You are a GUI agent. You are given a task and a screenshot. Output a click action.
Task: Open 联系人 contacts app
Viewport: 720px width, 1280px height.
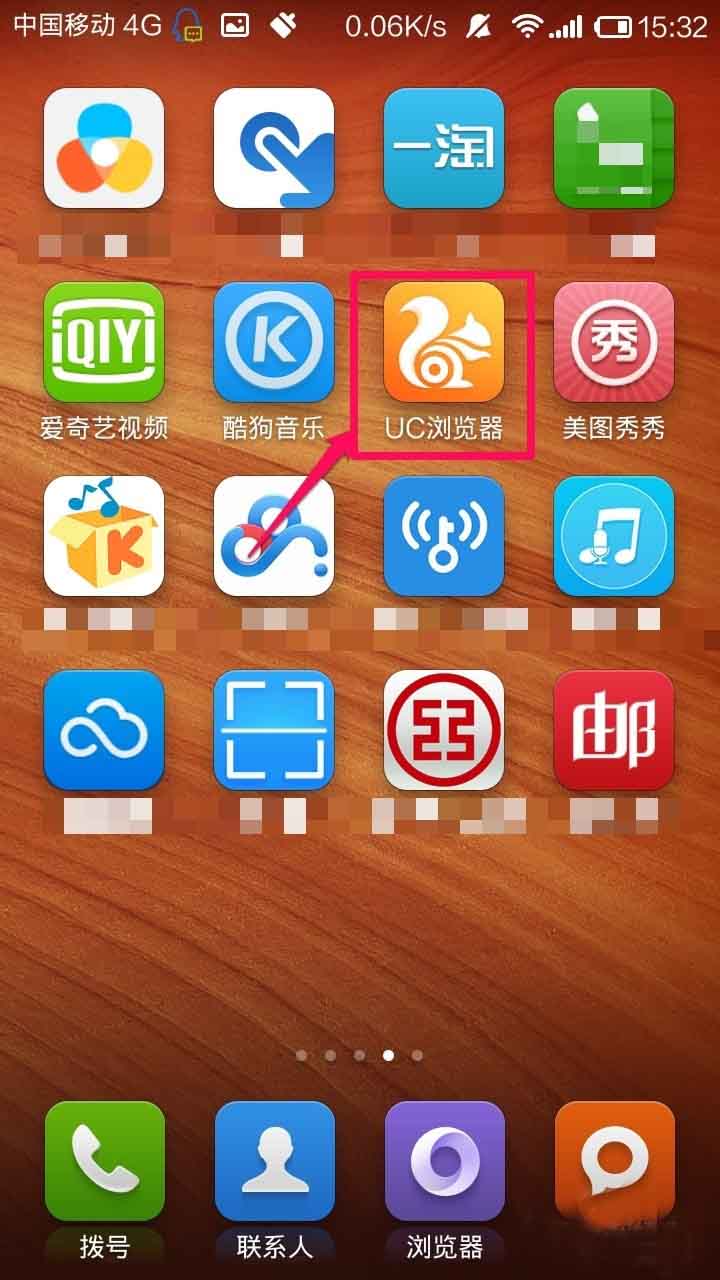274,1161
